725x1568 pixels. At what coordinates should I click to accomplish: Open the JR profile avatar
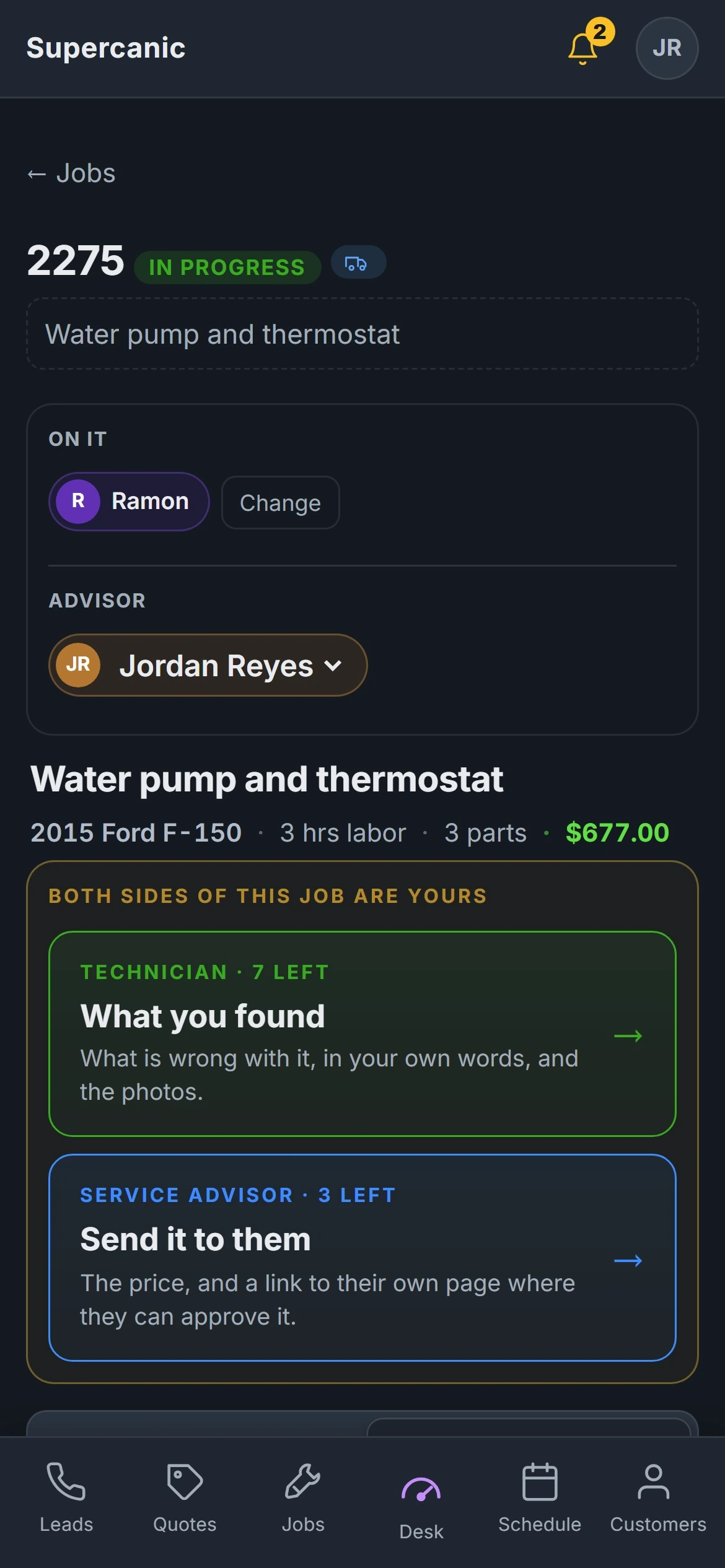point(667,48)
